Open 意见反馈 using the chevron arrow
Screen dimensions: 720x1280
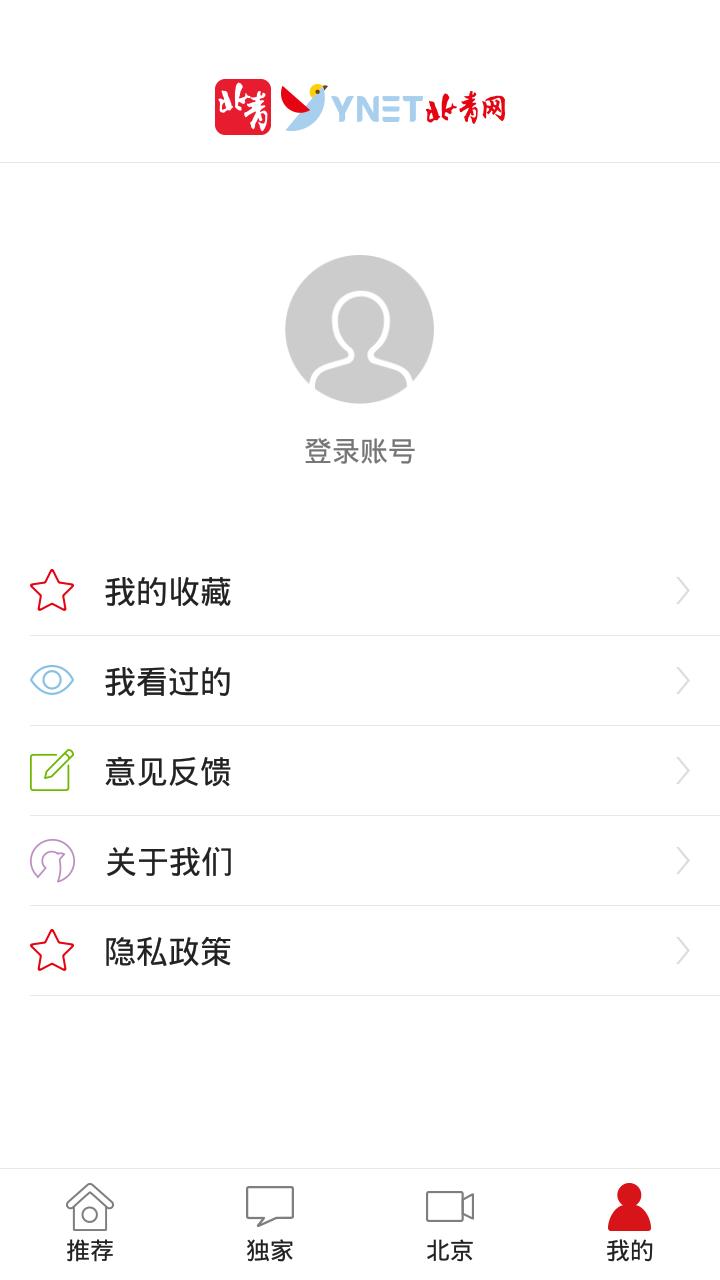point(683,771)
